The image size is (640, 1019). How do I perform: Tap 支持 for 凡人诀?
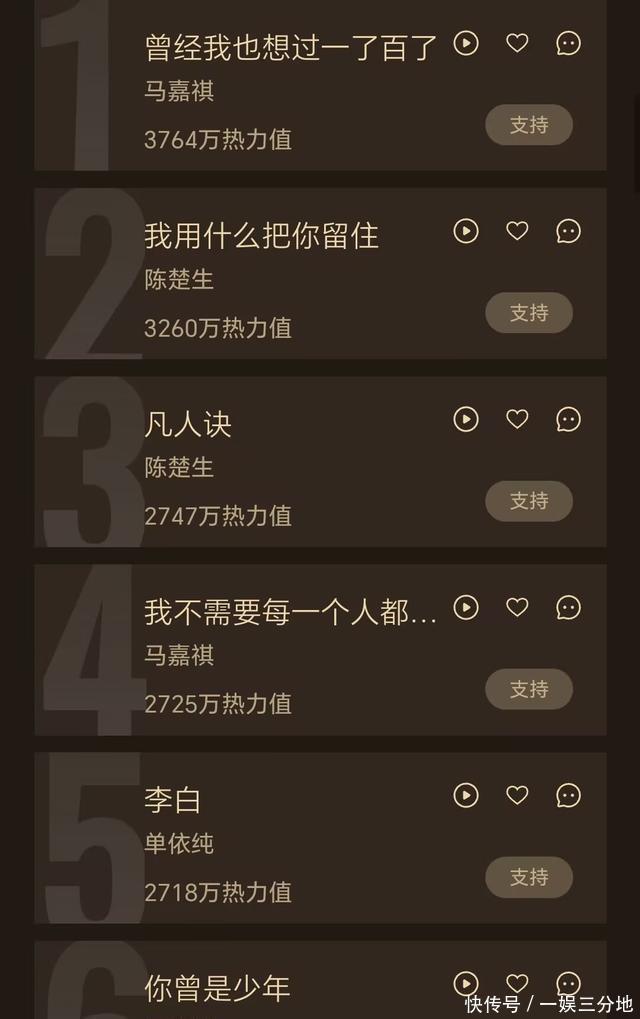[x=529, y=501]
